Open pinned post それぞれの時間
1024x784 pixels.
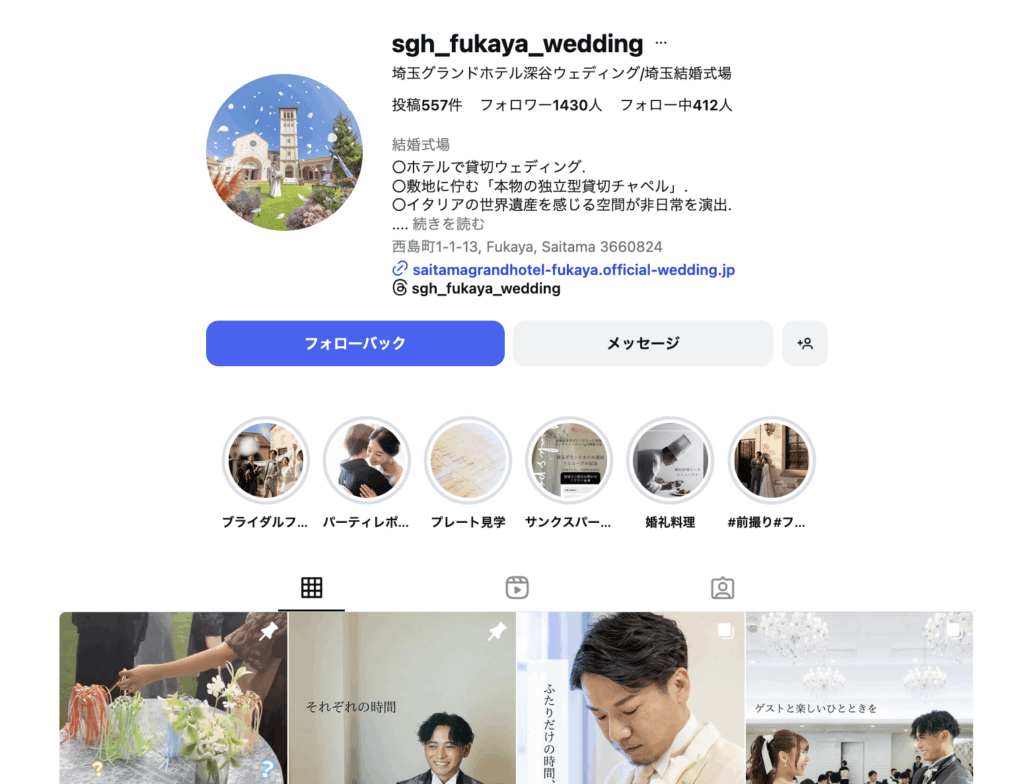pos(402,700)
